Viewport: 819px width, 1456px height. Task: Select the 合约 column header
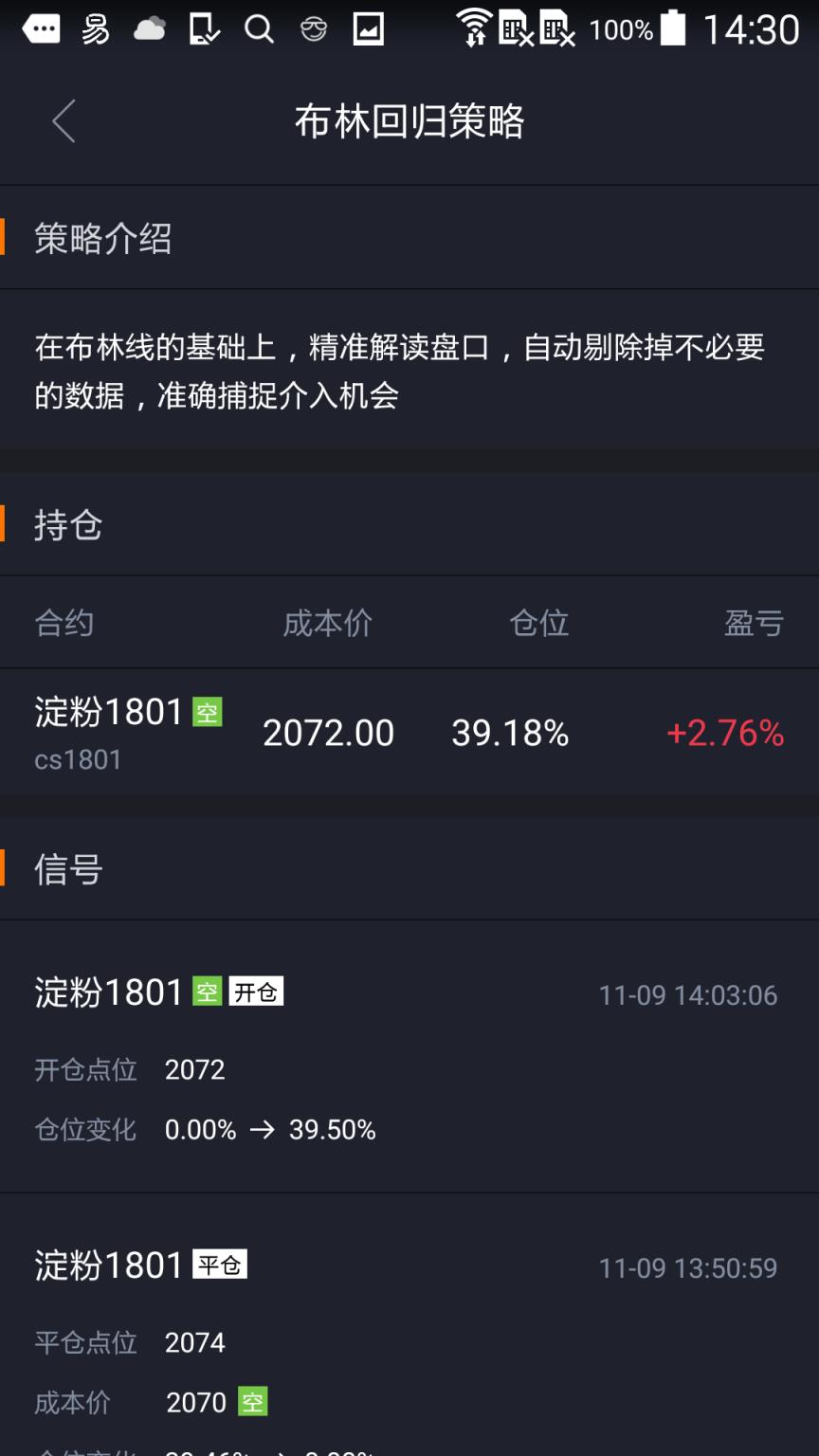point(64,623)
